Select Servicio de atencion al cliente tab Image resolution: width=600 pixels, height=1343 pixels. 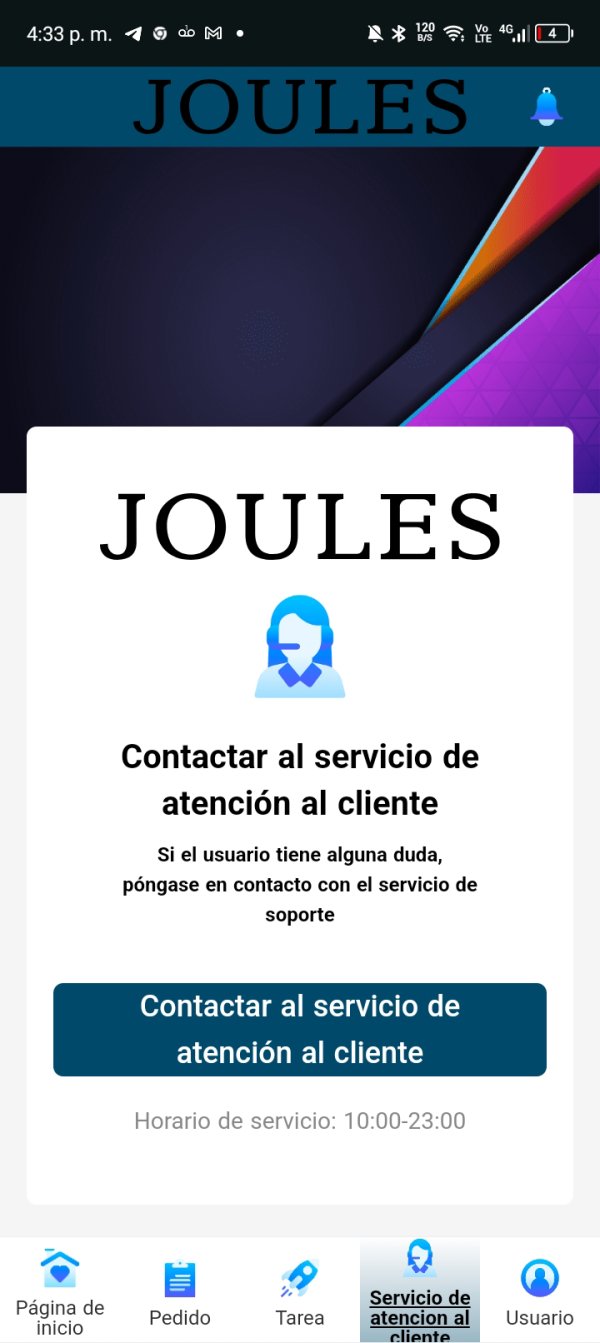[x=420, y=1290]
